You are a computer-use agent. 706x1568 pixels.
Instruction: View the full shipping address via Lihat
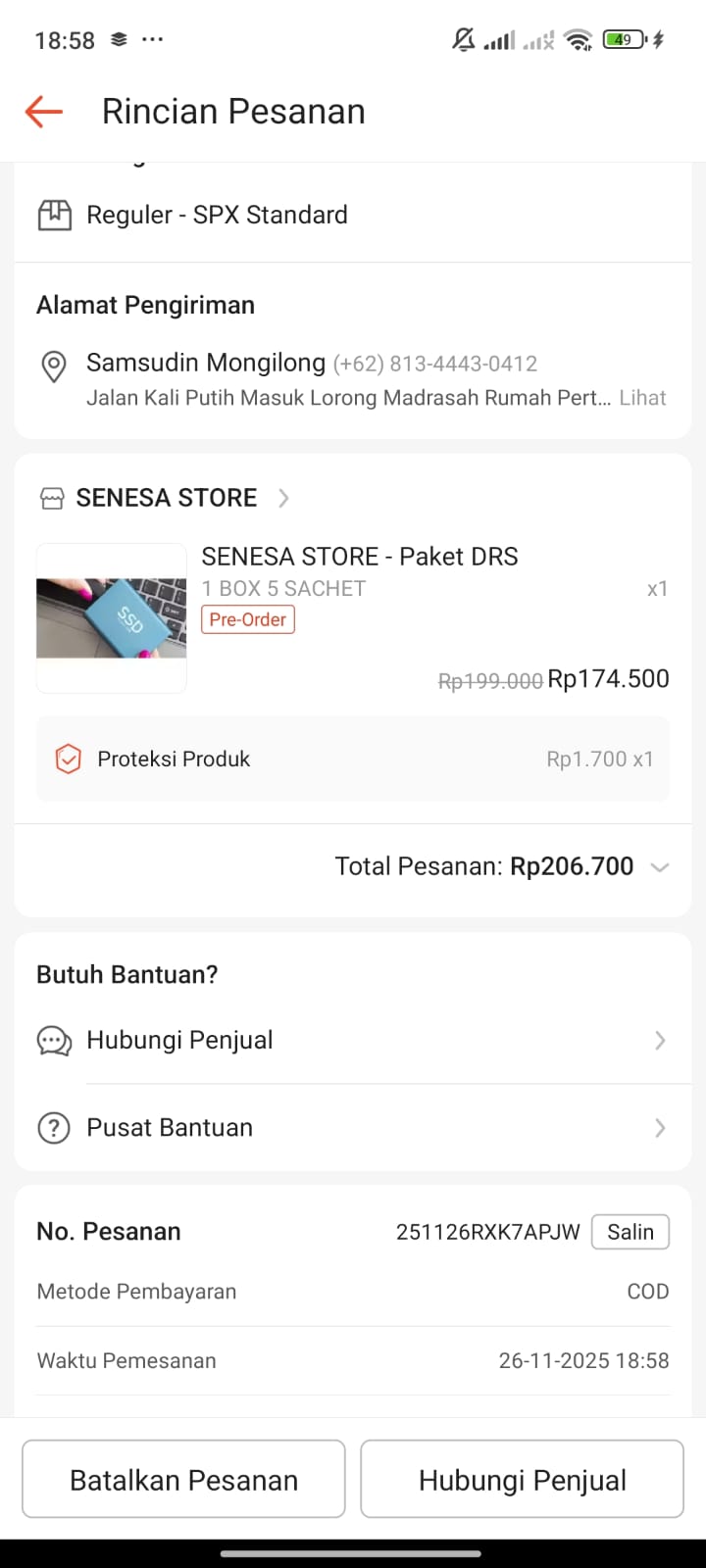tap(642, 398)
